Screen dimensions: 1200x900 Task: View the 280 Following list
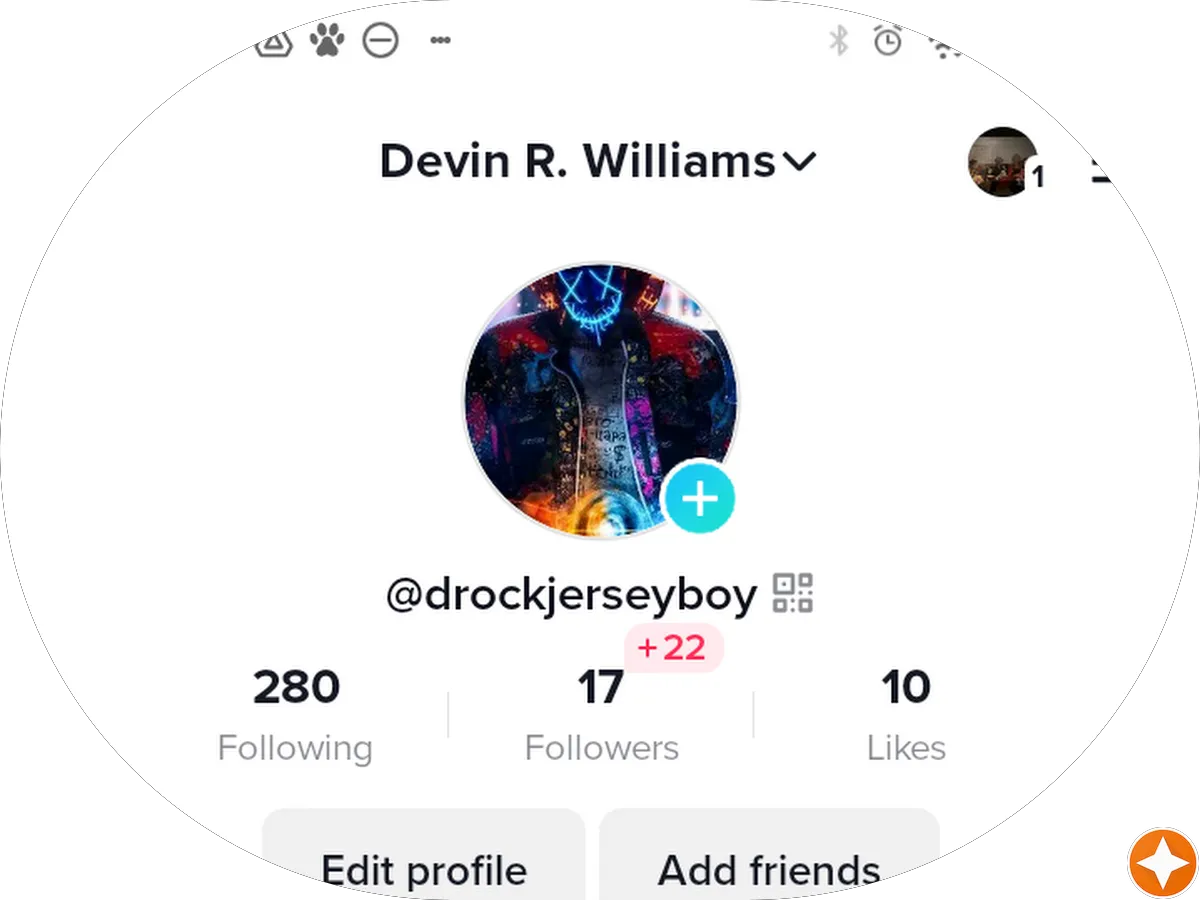tap(295, 714)
